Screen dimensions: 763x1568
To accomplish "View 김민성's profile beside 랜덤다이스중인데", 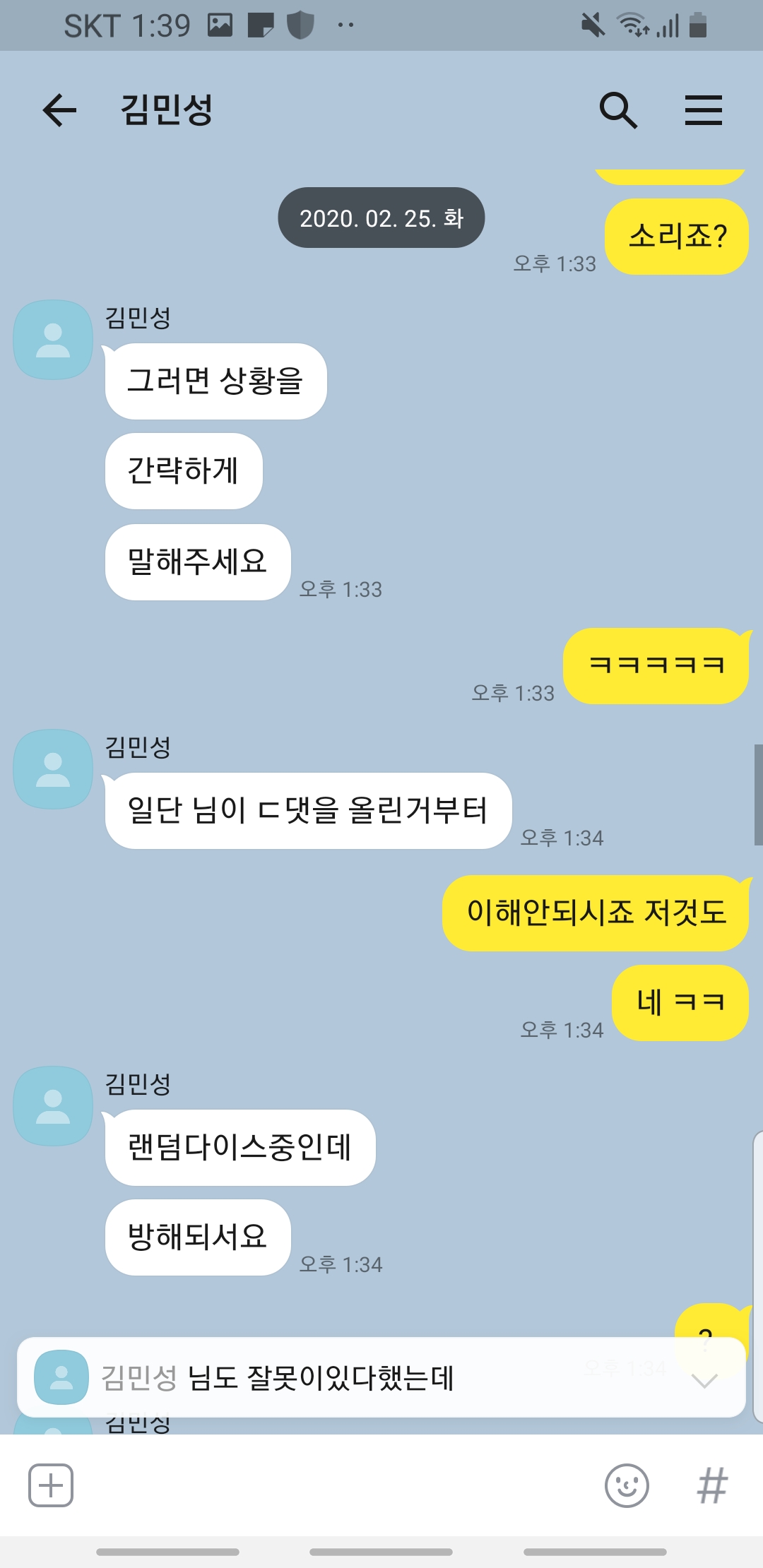I will (x=54, y=1106).
